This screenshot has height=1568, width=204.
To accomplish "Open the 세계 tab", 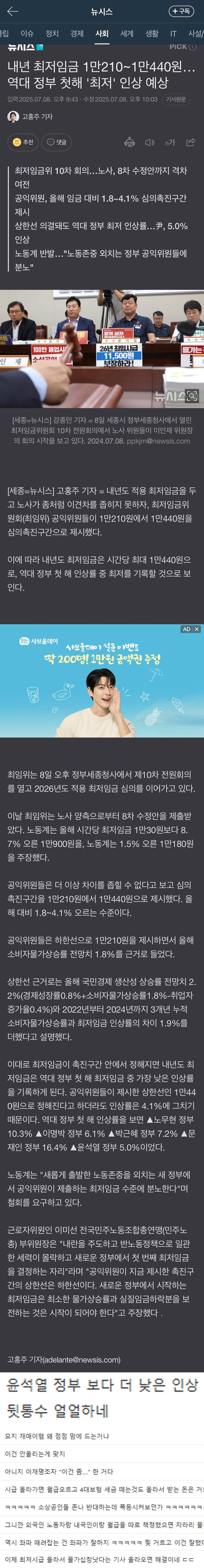I will pos(127,33).
